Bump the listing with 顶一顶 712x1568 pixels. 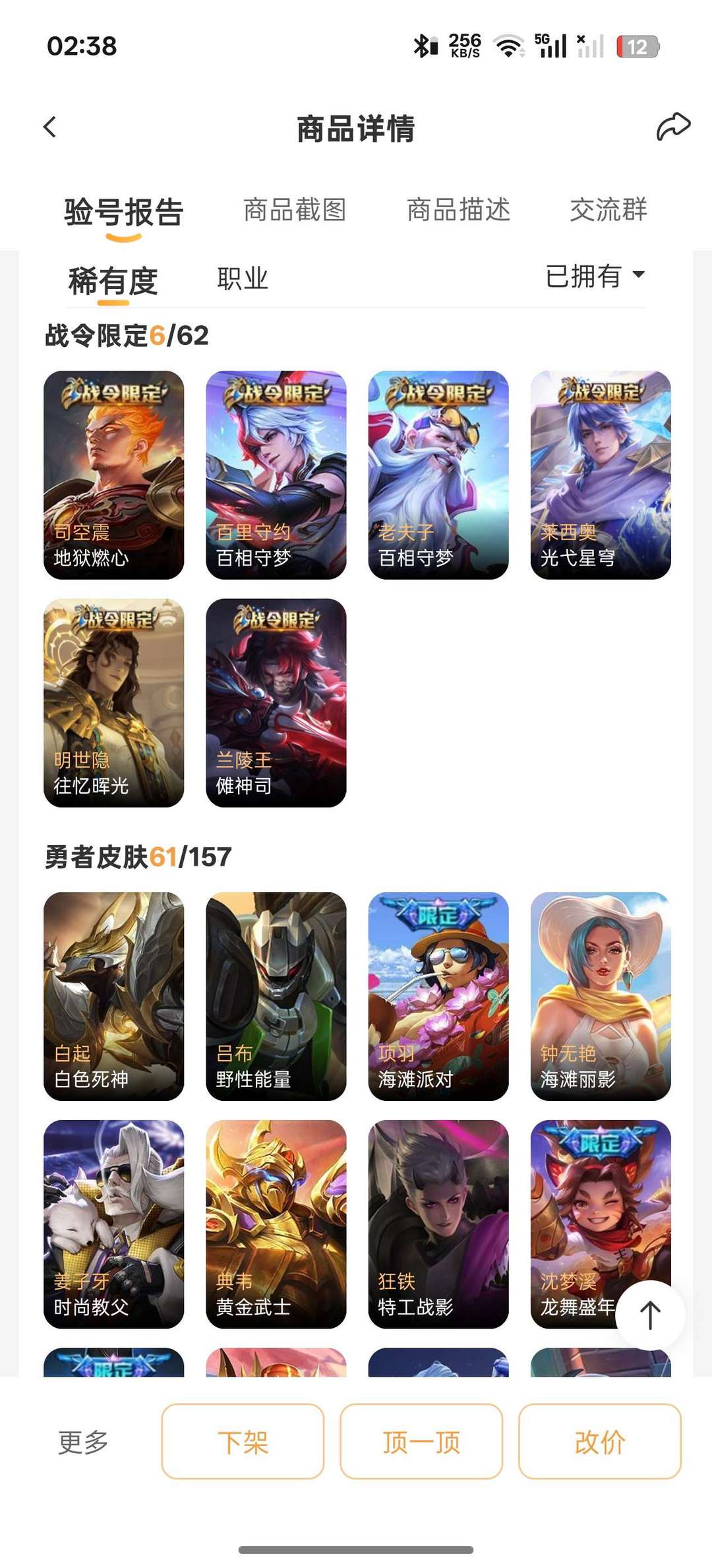tap(421, 1441)
